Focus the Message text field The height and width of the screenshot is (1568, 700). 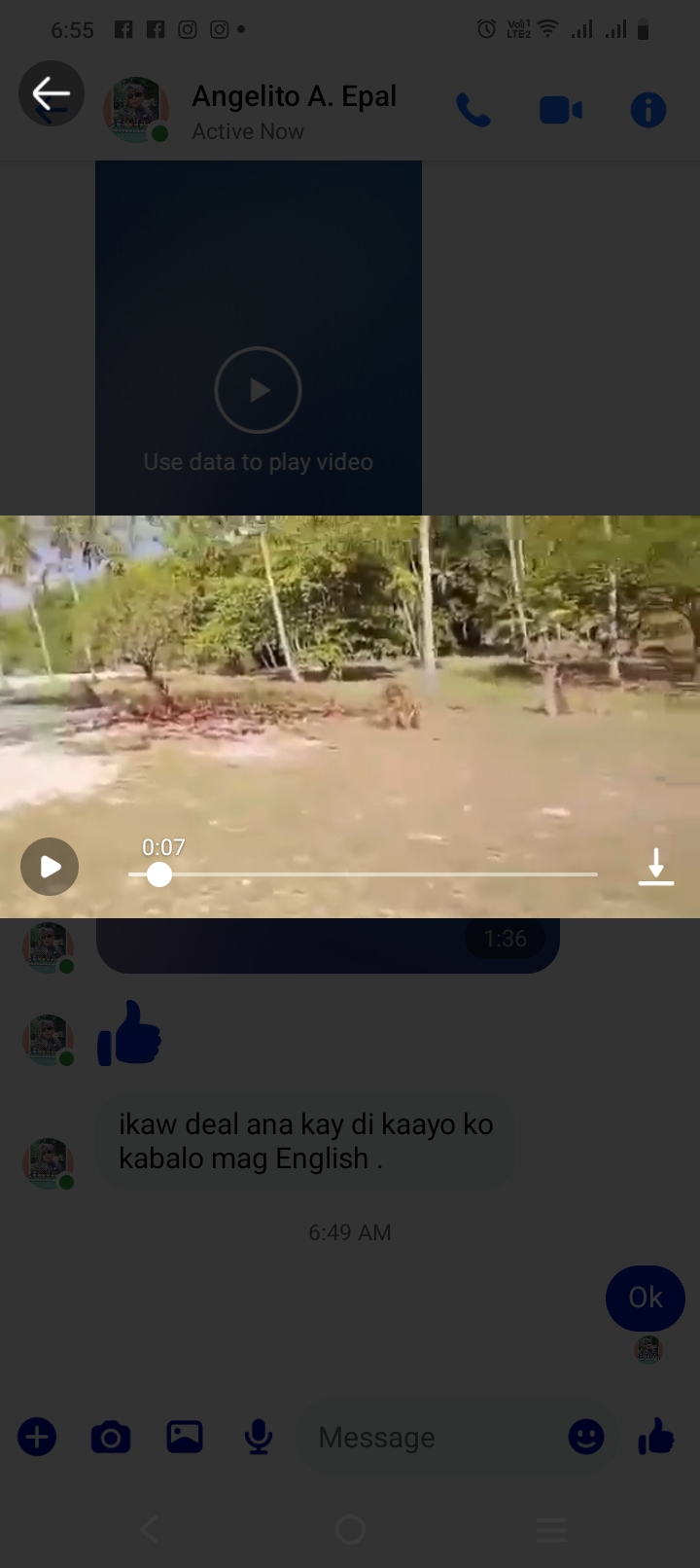click(x=428, y=1437)
